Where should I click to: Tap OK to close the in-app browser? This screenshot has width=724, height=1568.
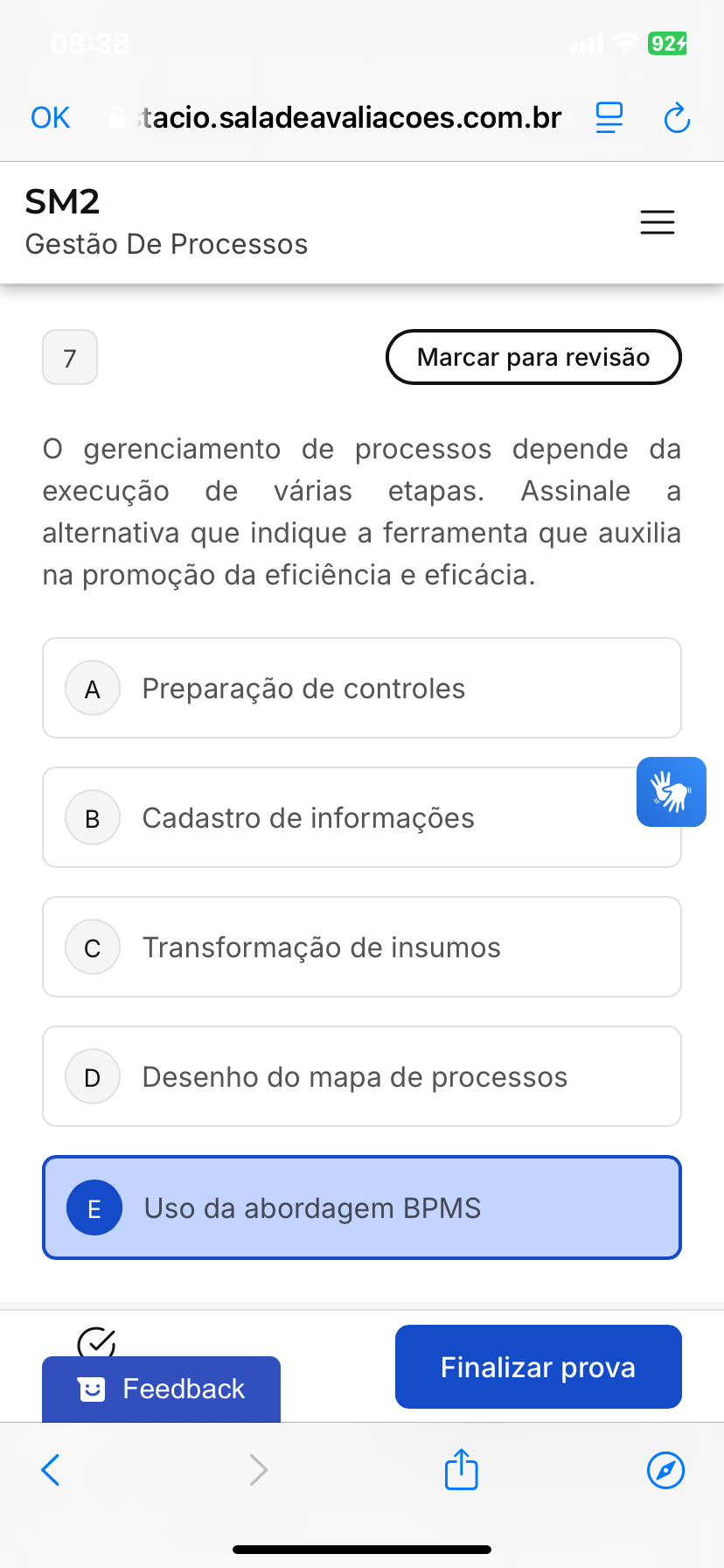coord(50,117)
